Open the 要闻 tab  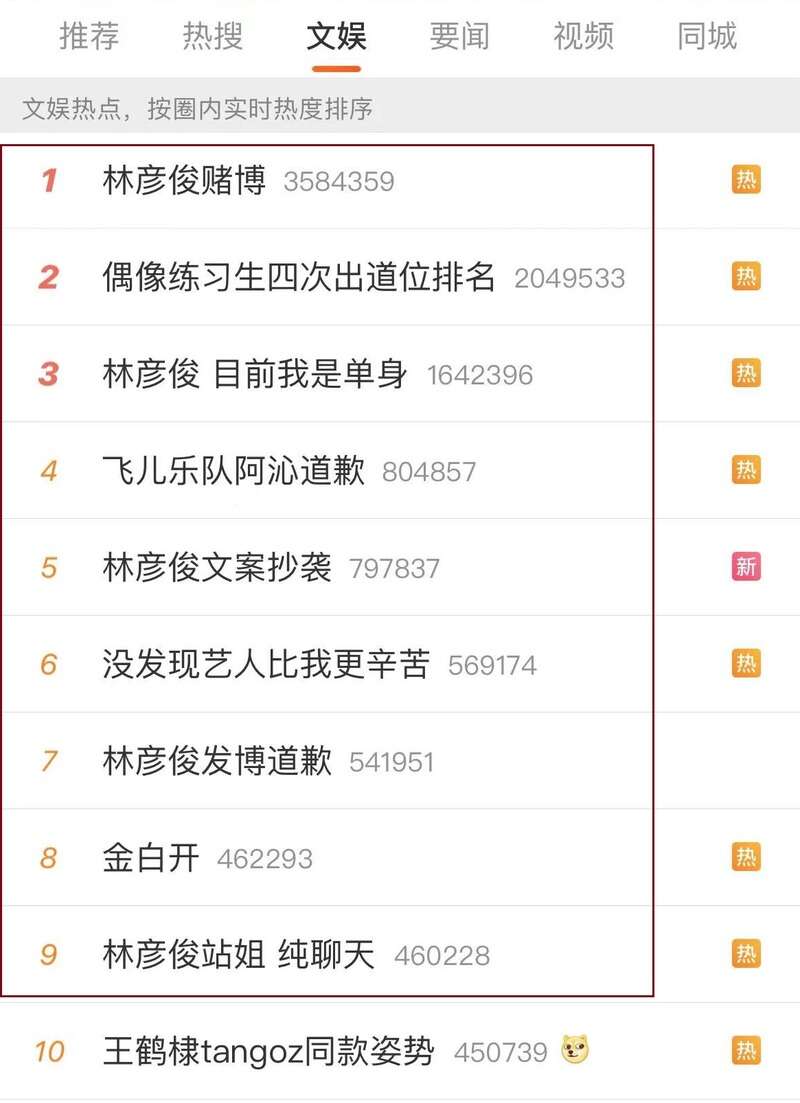[x=459, y=37]
